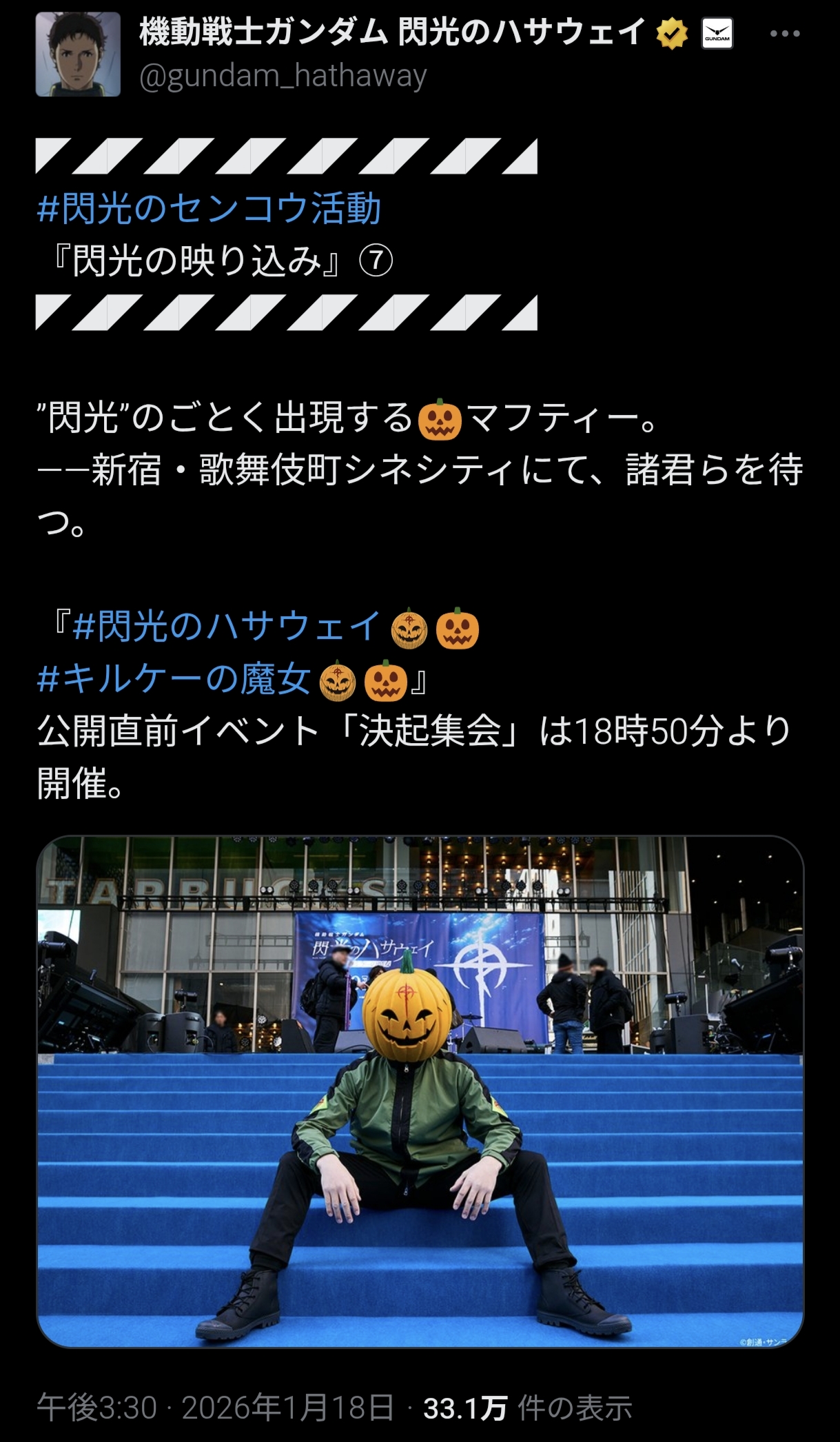
Task: Open the author's profile avatar
Action: coord(78,54)
